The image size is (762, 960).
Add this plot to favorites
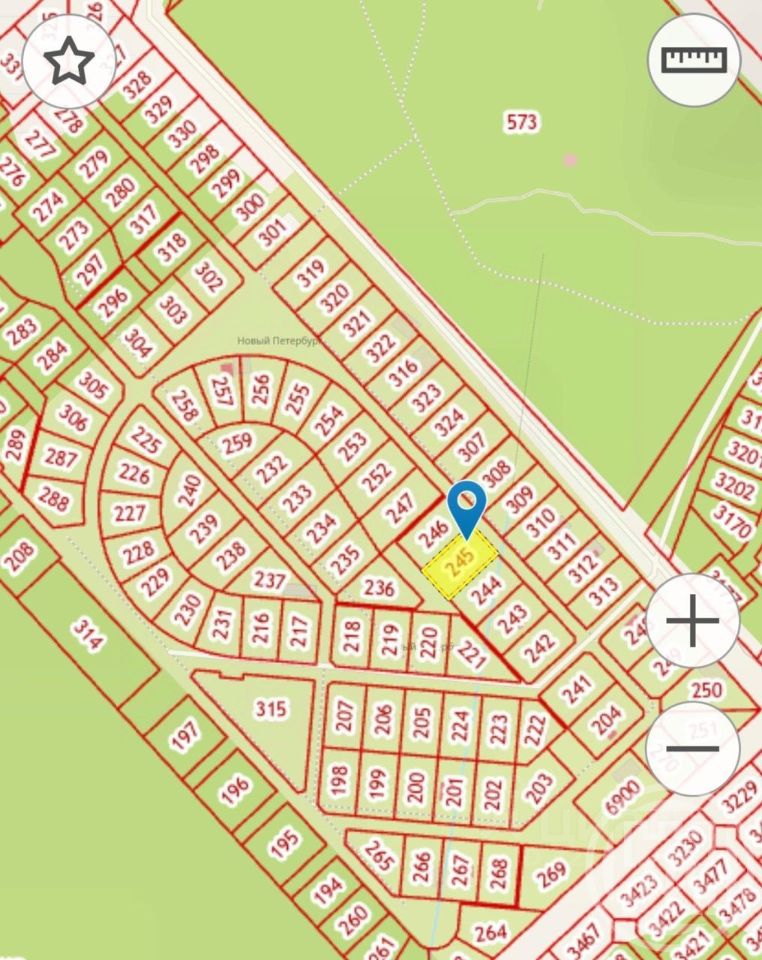(x=68, y=62)
